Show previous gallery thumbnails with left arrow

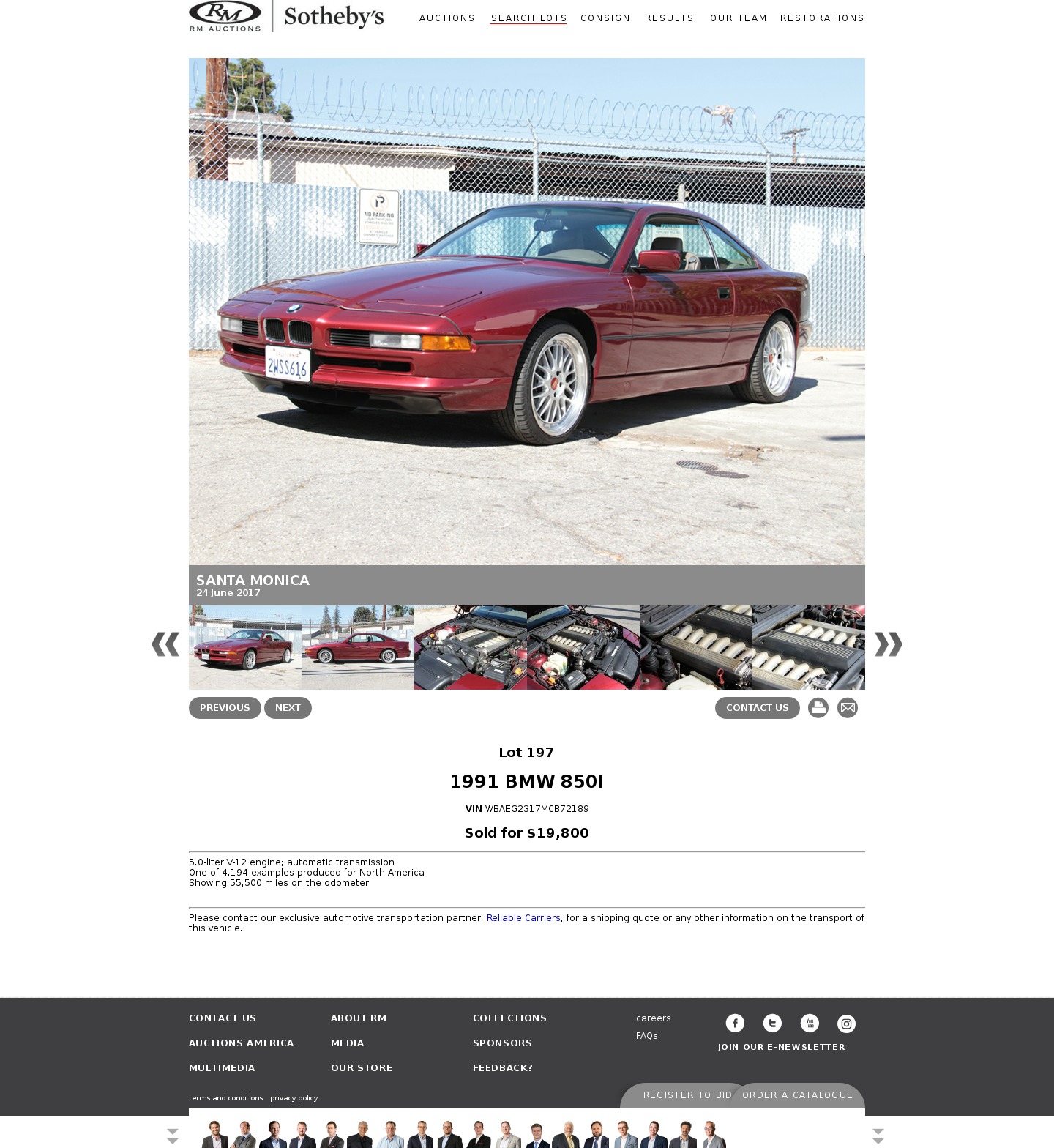(165, 644)
